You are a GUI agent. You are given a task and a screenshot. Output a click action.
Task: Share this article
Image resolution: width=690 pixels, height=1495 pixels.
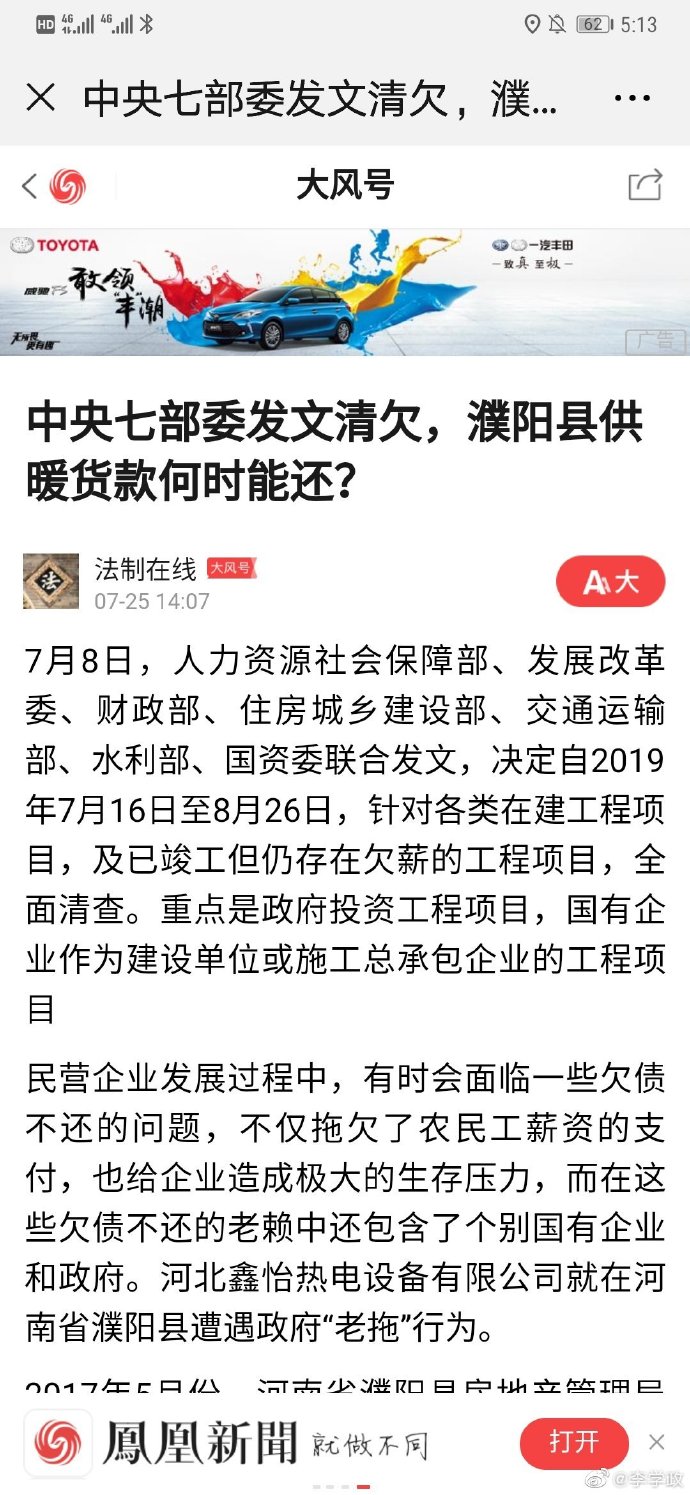coord(645,186)
